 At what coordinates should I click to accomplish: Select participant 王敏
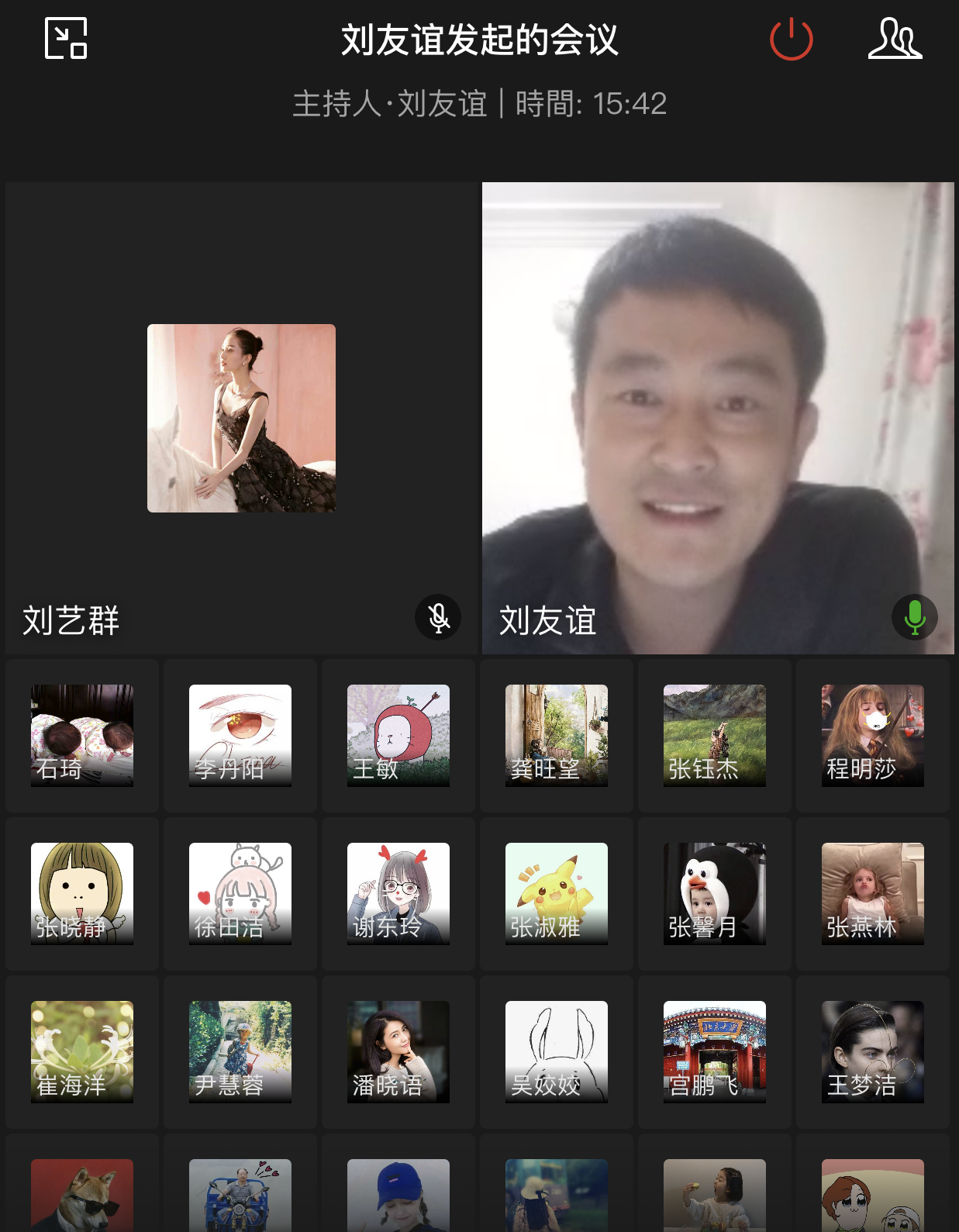398,735
